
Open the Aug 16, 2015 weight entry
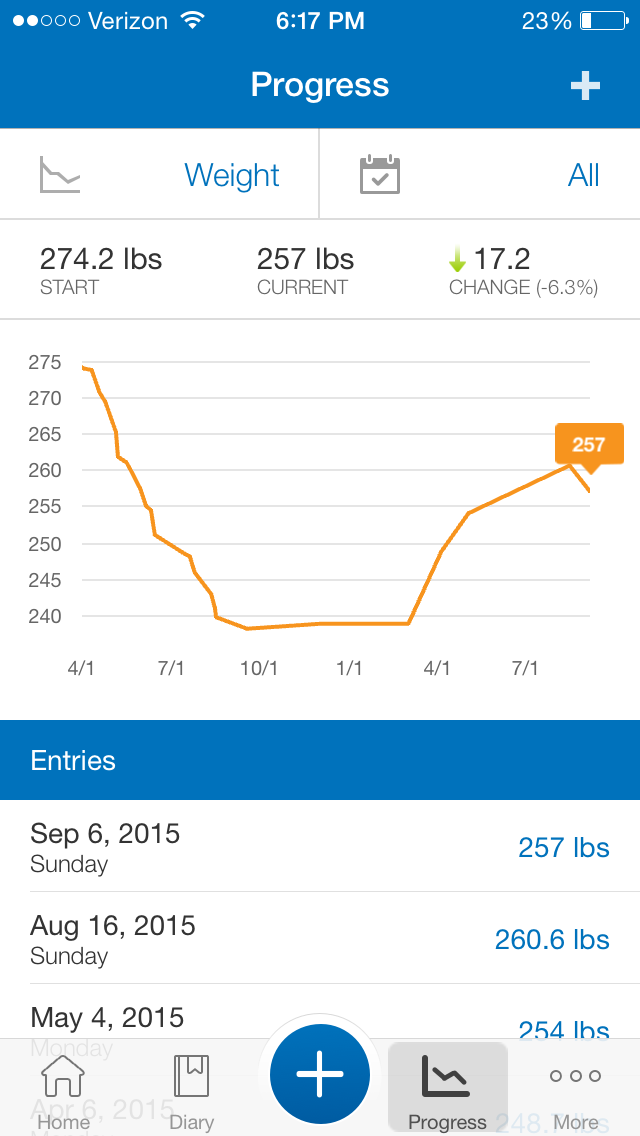320,938
